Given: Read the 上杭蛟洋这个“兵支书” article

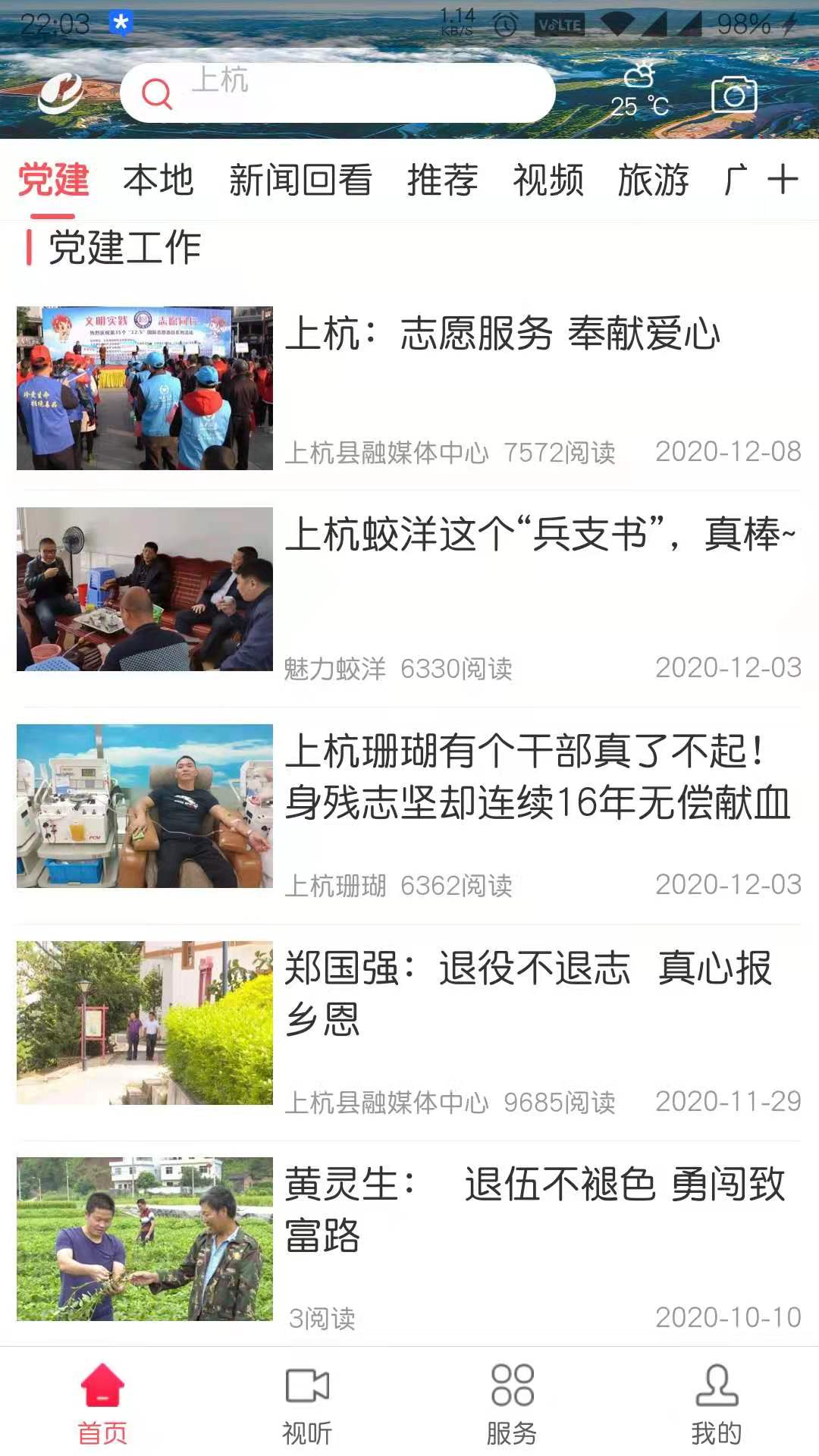Looking at the screenshot, I should (x=540, y=535).
